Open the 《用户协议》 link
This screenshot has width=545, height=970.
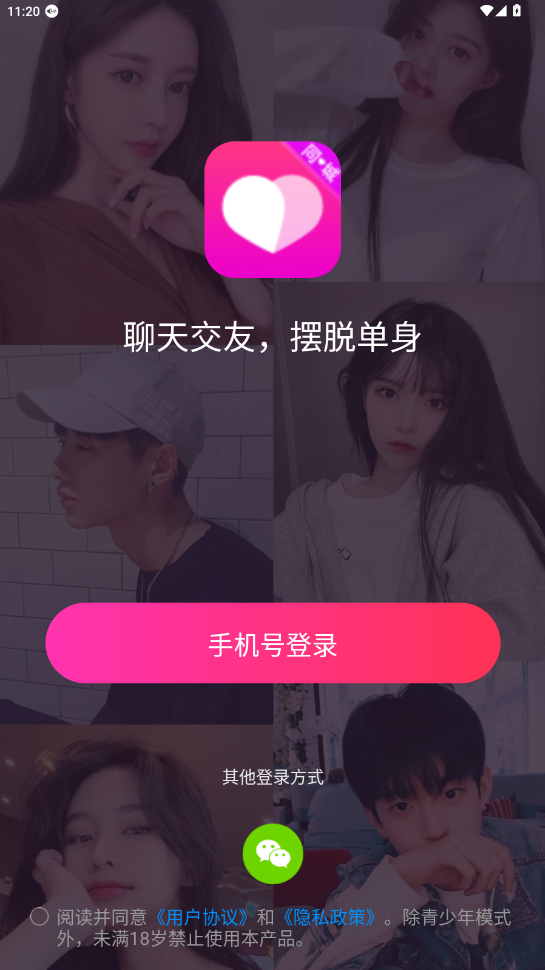[x=202, y=917]
